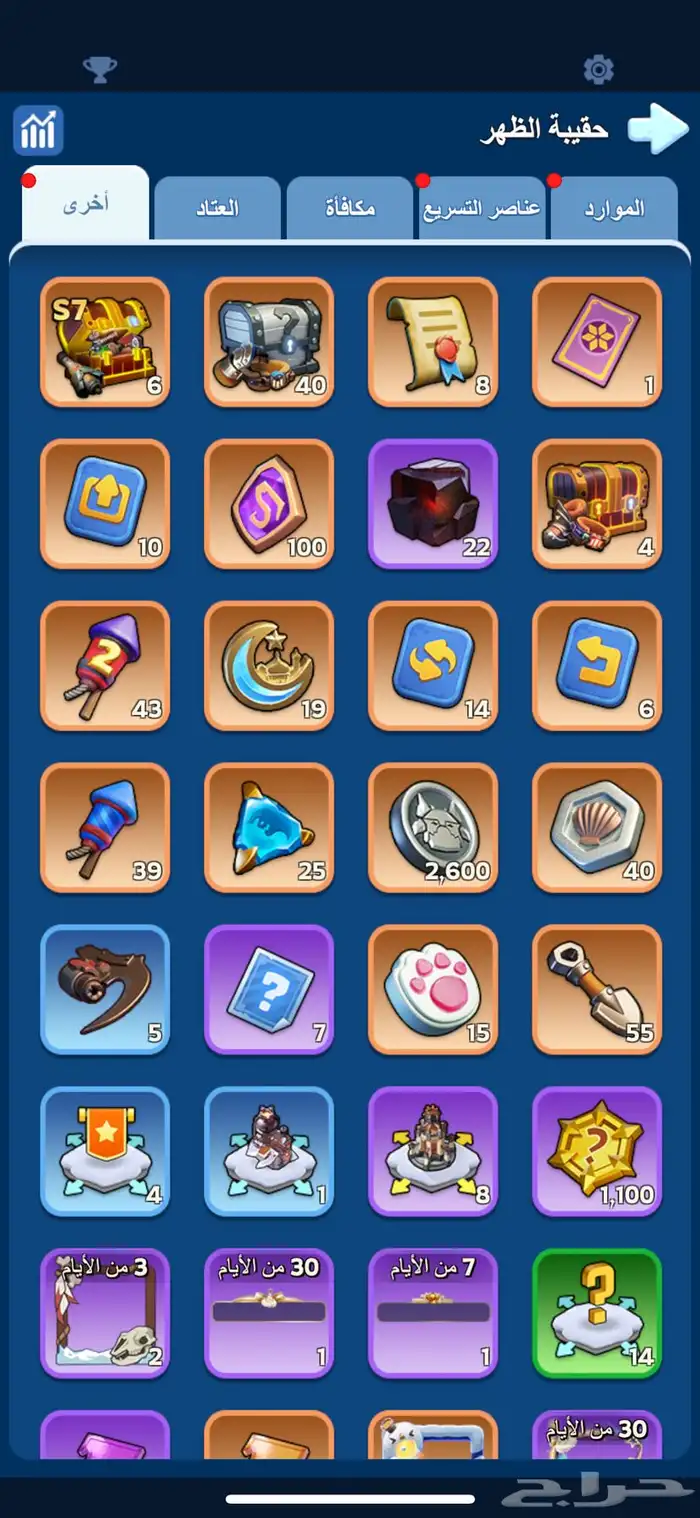Viewport: 700px width, 1518px height.
Task: Select the العتاد tab
Action: coord(217,209)
